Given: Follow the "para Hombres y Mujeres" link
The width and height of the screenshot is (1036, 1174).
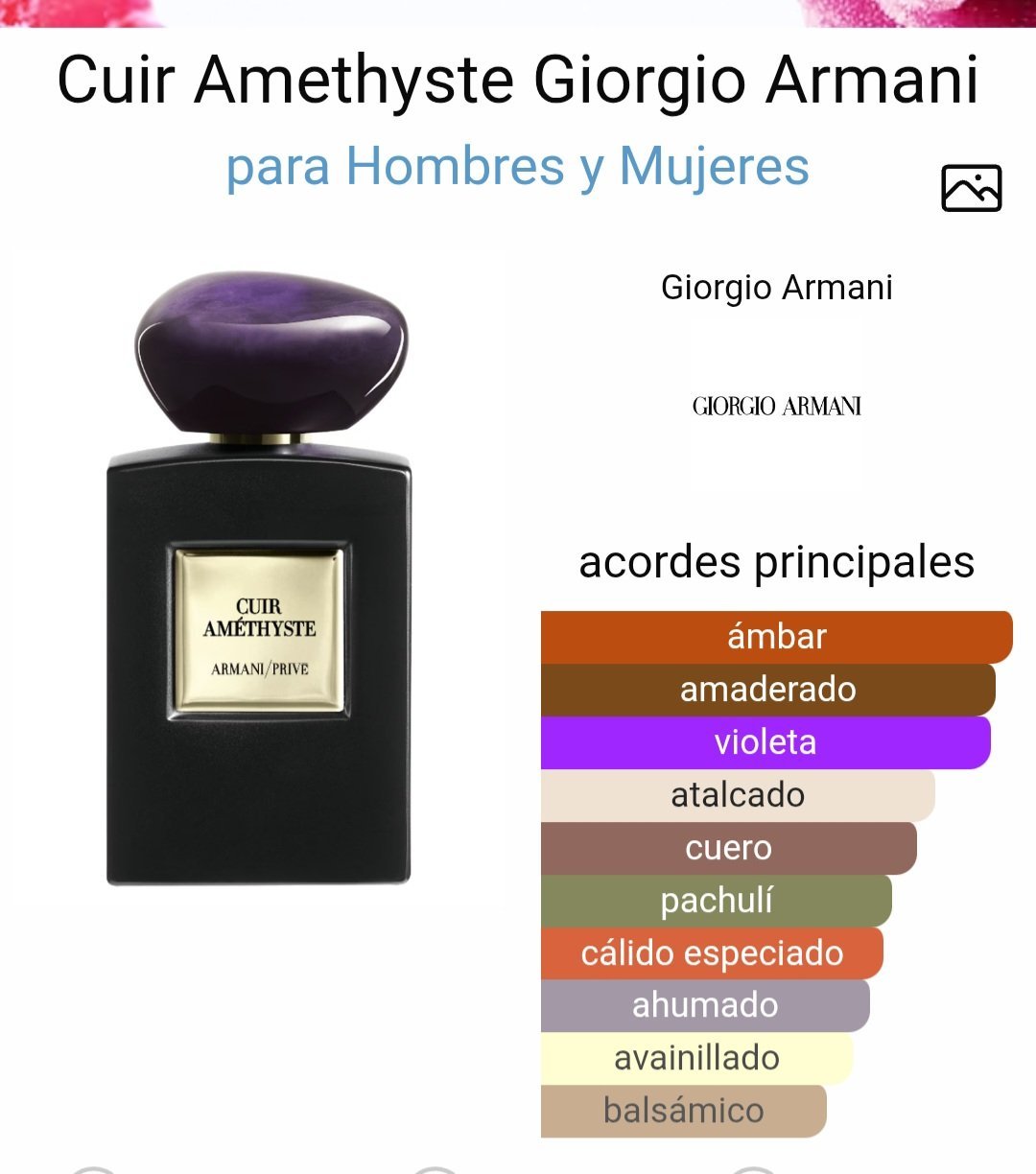Looking at the screenshot, I should click(x=518, y=167).
